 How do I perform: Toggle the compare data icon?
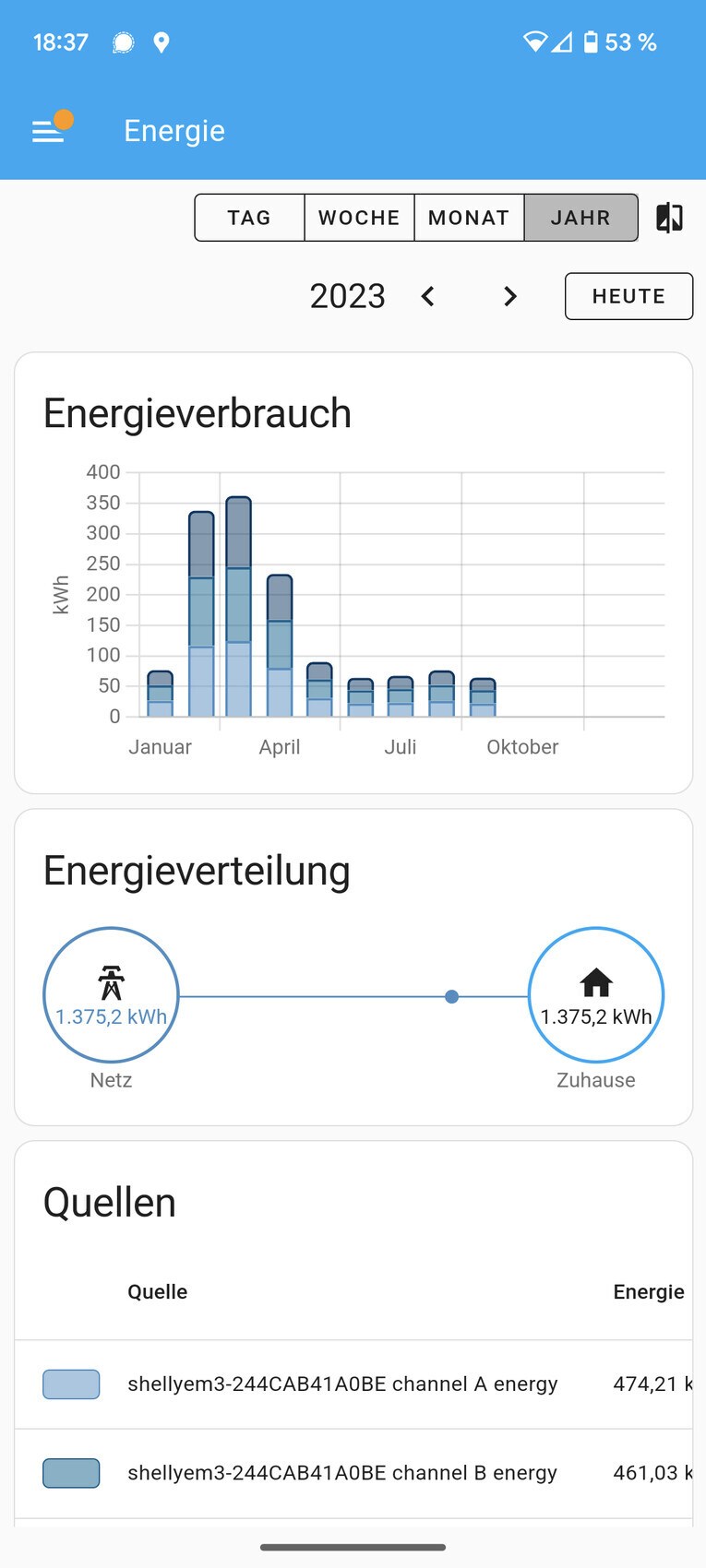pos(669,218)
